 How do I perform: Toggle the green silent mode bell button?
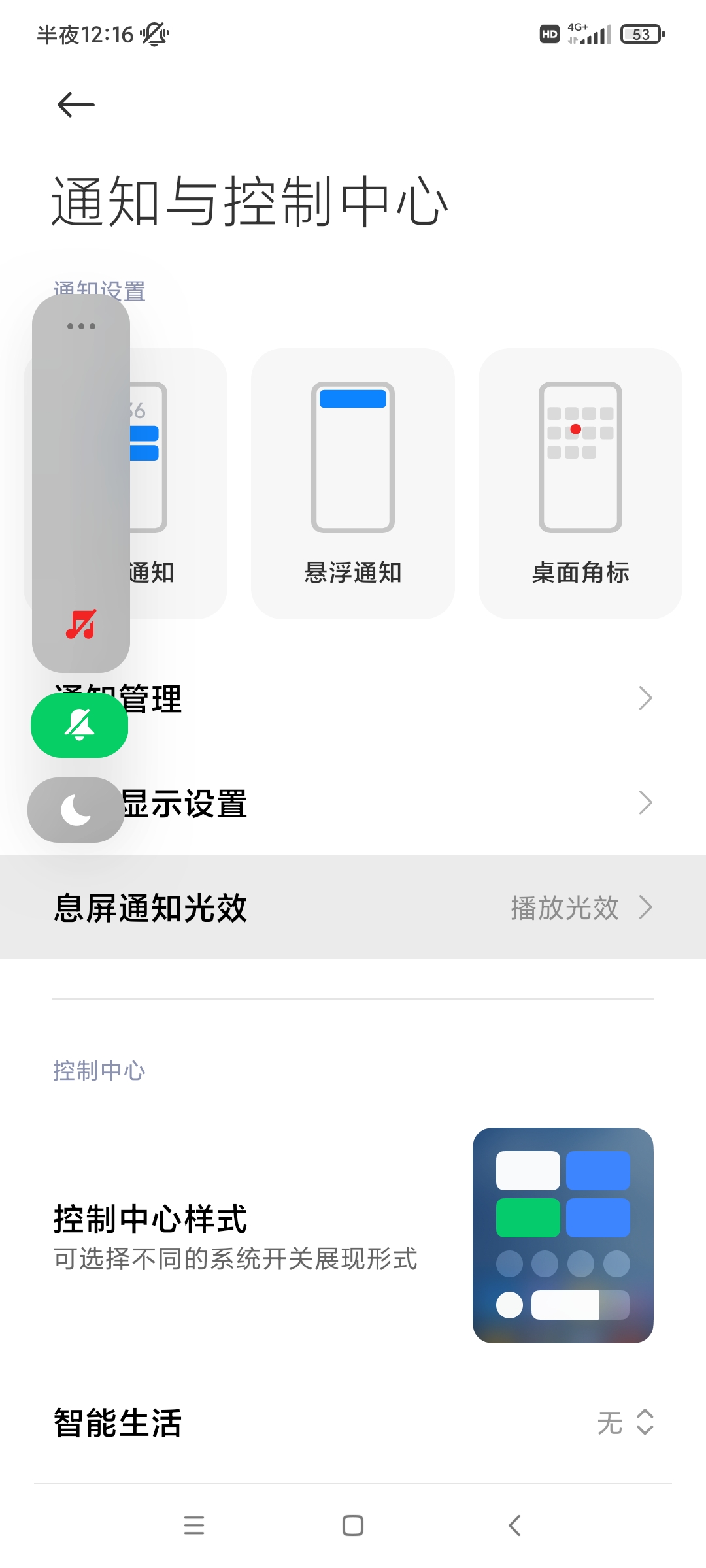pyautogui.click(x=80, y=725)
